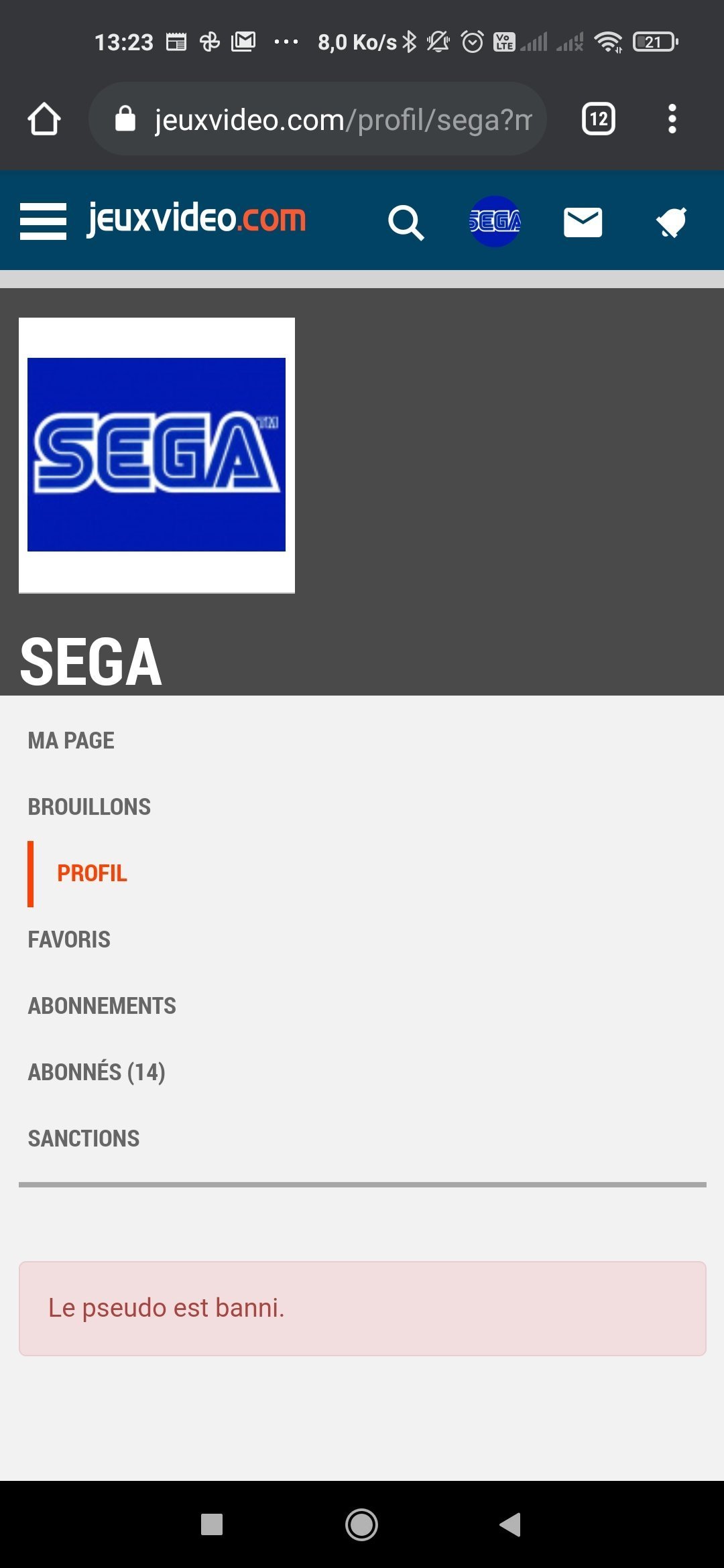The height and width of the screenshot is (1568, 724).
Task: Select the Profil tab
Action: [92, 873]
